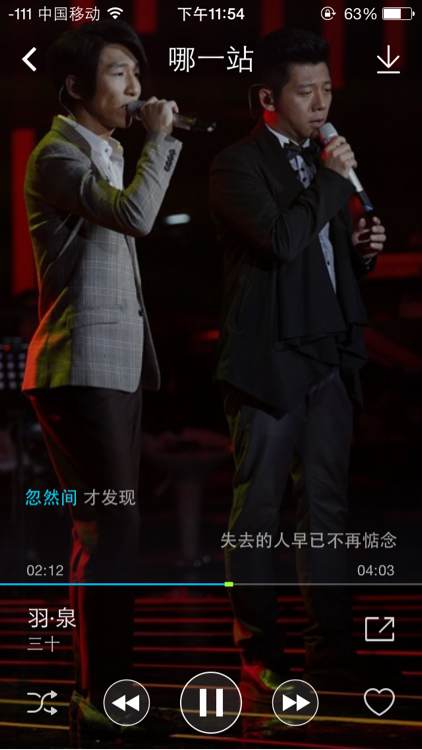
Task: Go back using the top-left arrow
Action: point(29,60)
